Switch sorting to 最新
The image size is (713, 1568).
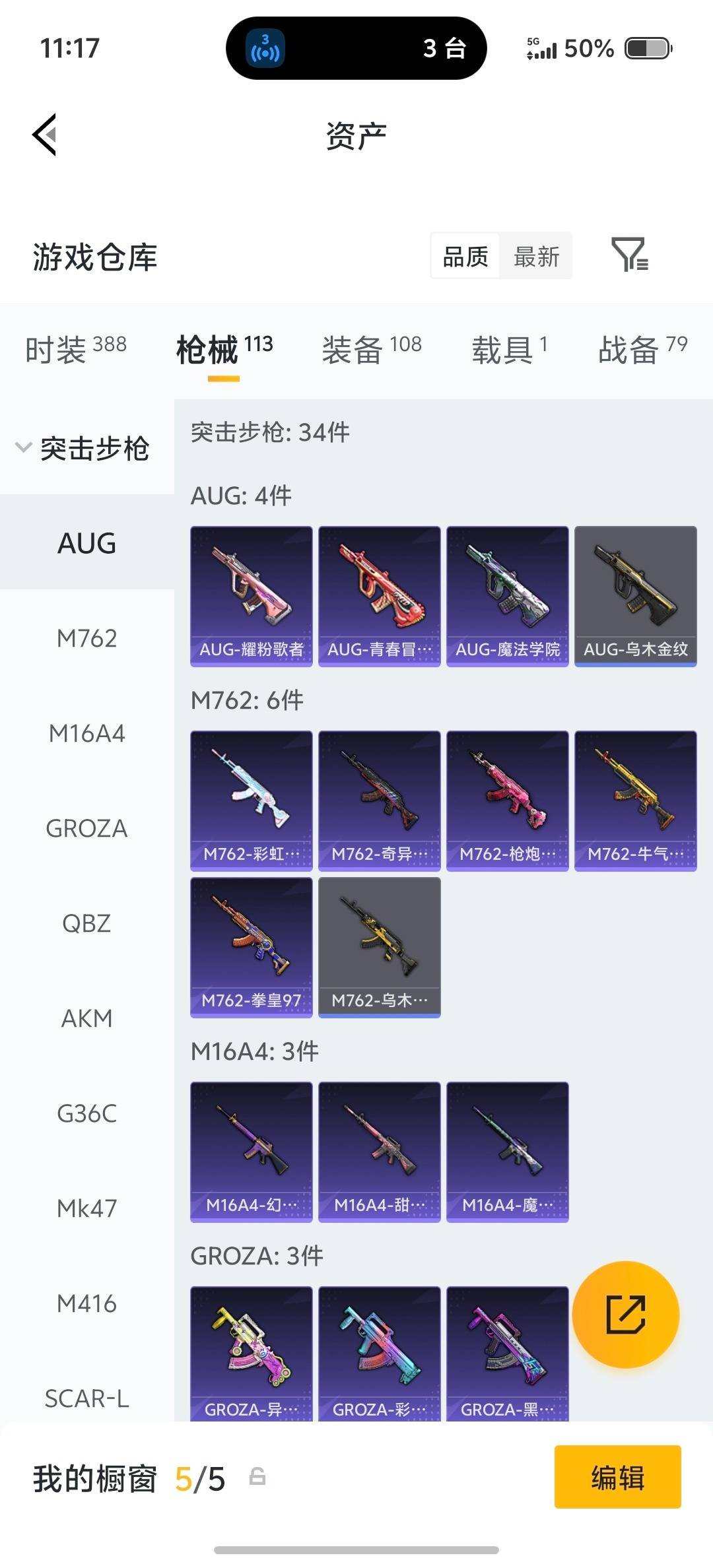pos(537,256)
